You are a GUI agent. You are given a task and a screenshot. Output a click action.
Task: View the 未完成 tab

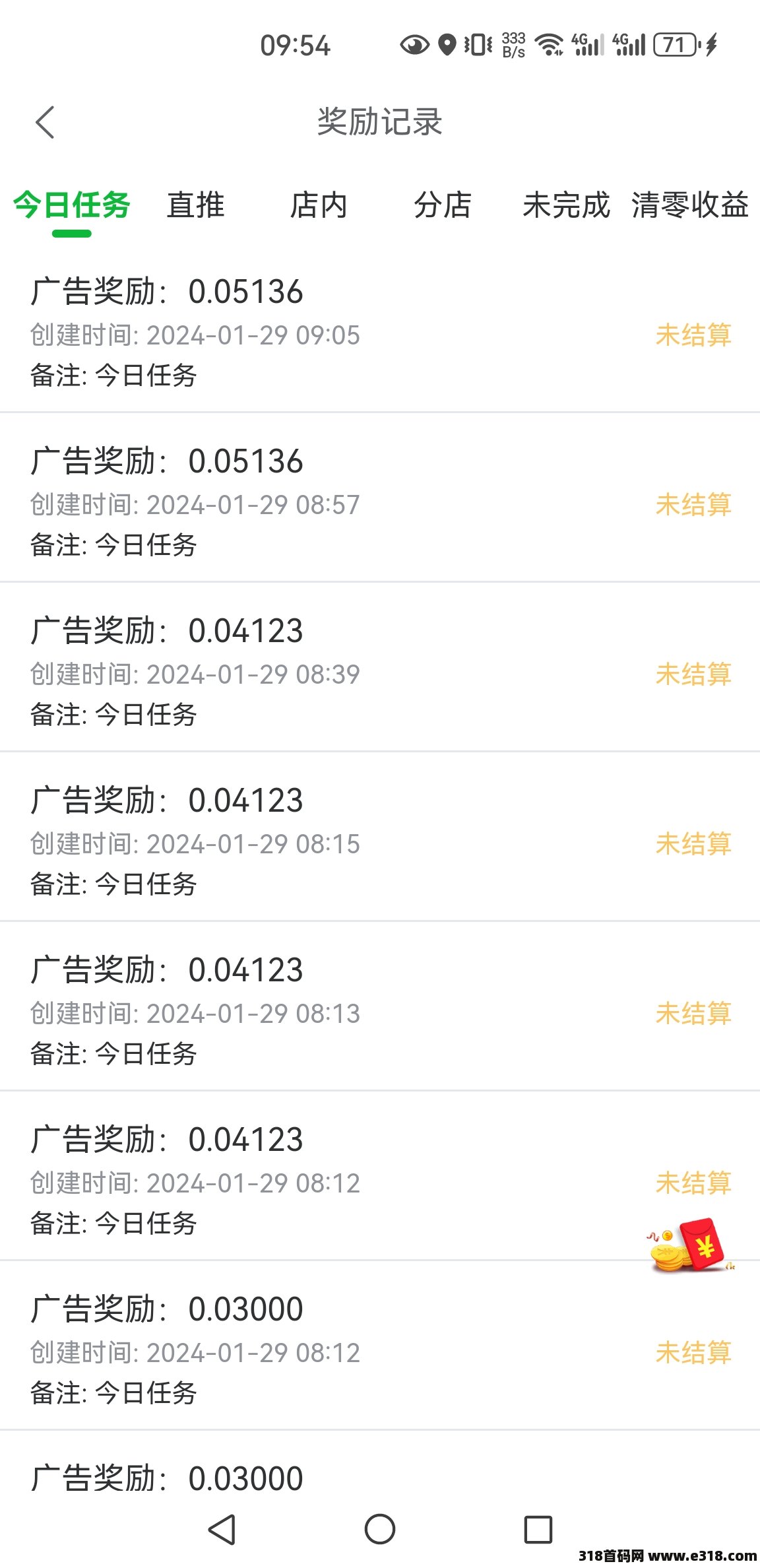566,205
